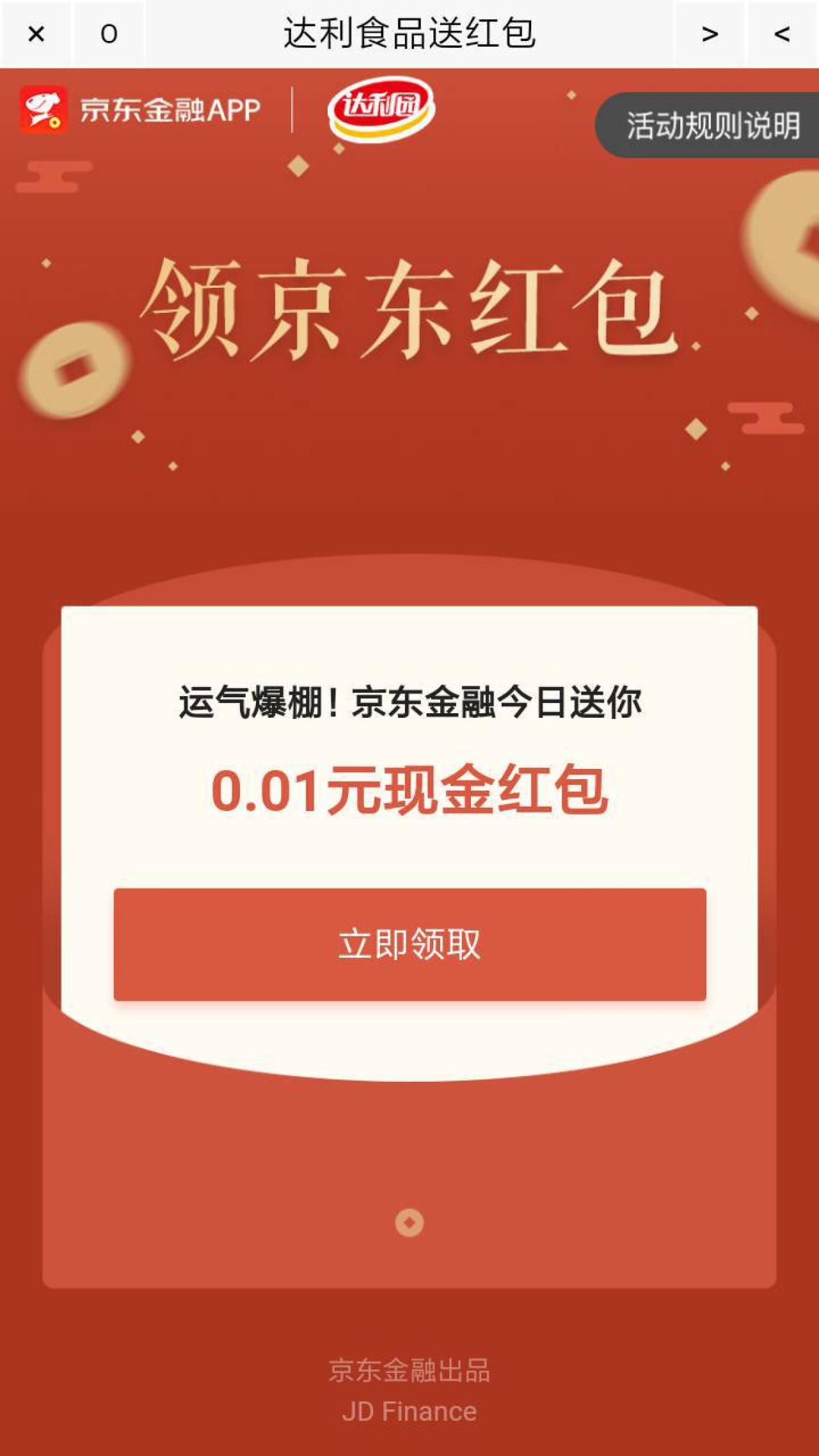
Task: Tap the > arrow in the top bar
Action: 709,34
